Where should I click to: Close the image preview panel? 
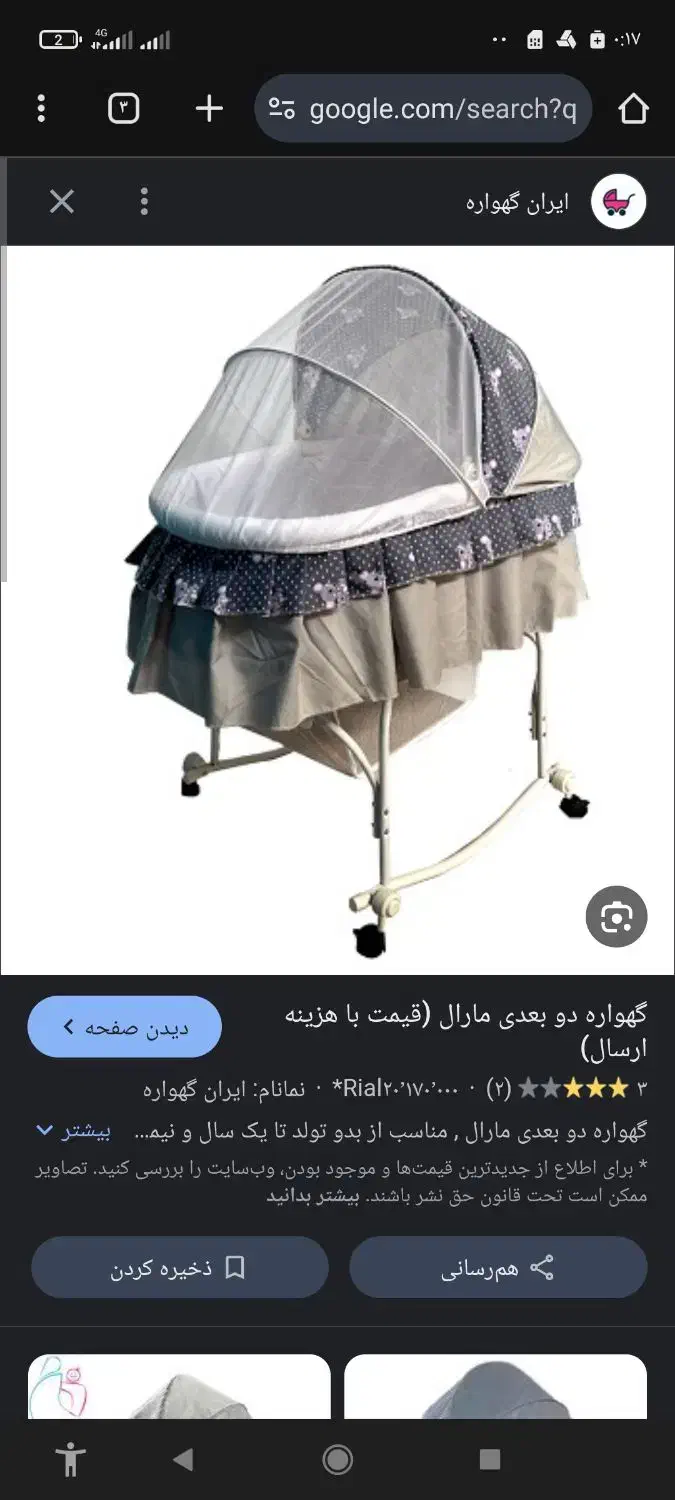(62, 202)
